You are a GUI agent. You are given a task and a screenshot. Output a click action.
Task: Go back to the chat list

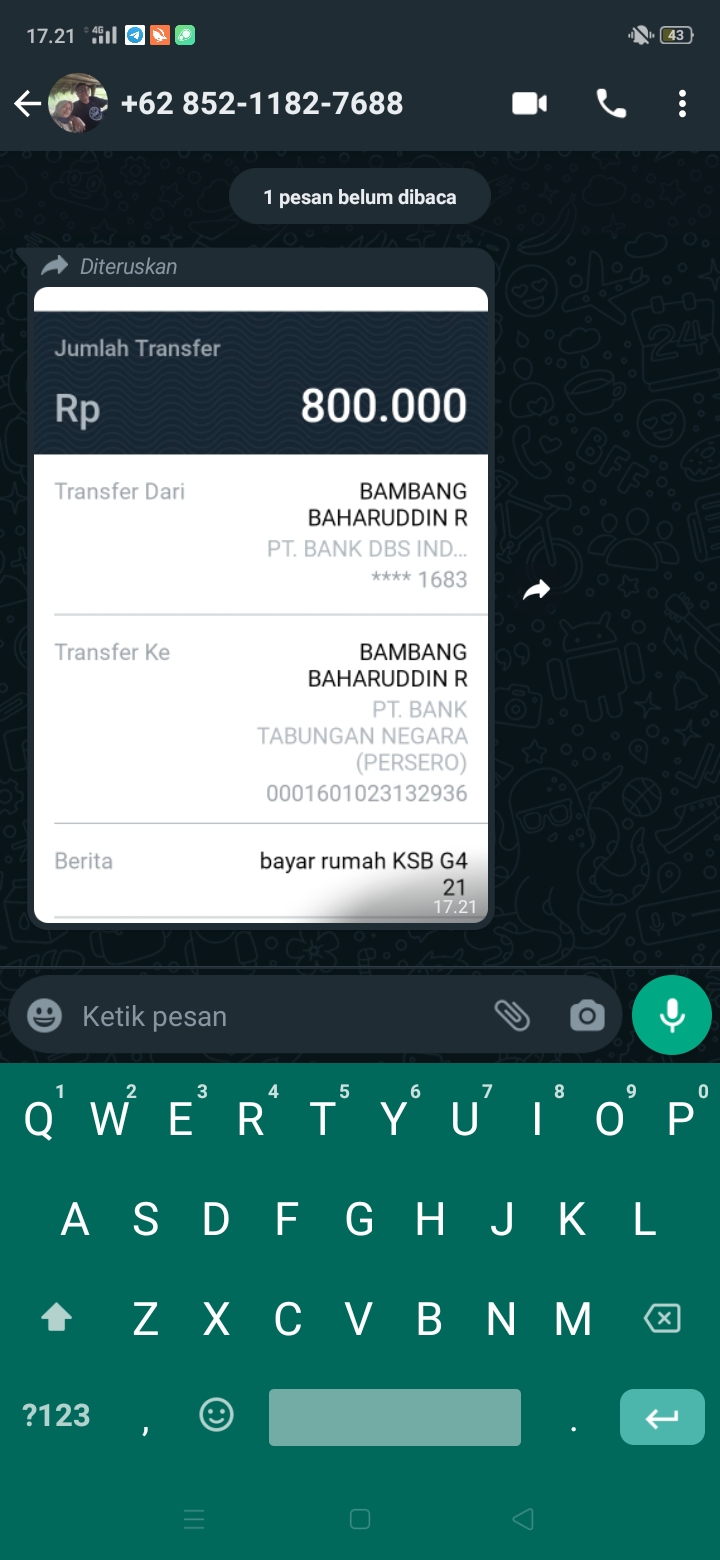pyautogui.click(x=27, y=104)
